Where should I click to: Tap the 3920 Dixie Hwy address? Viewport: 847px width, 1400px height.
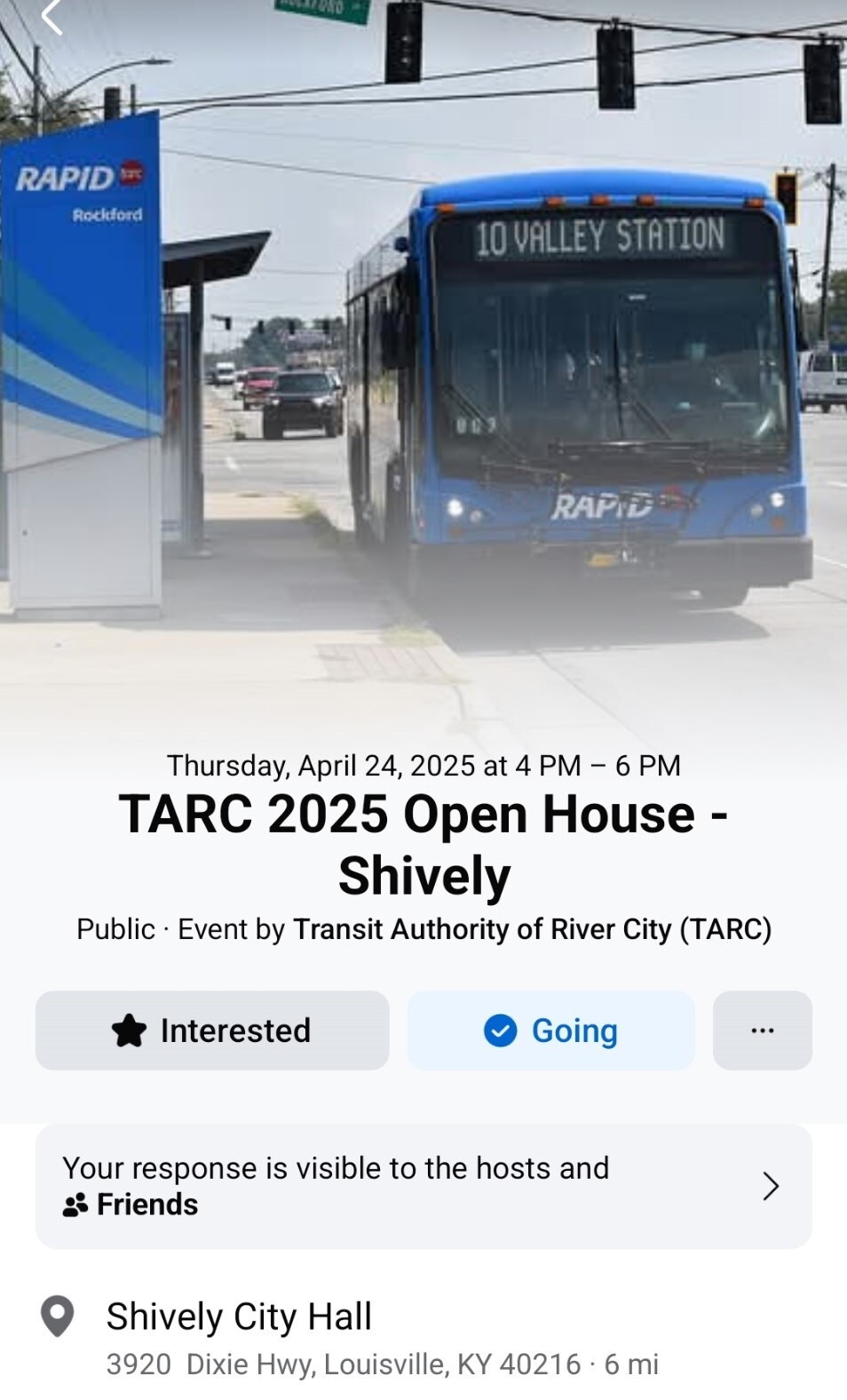[384, 1364]
